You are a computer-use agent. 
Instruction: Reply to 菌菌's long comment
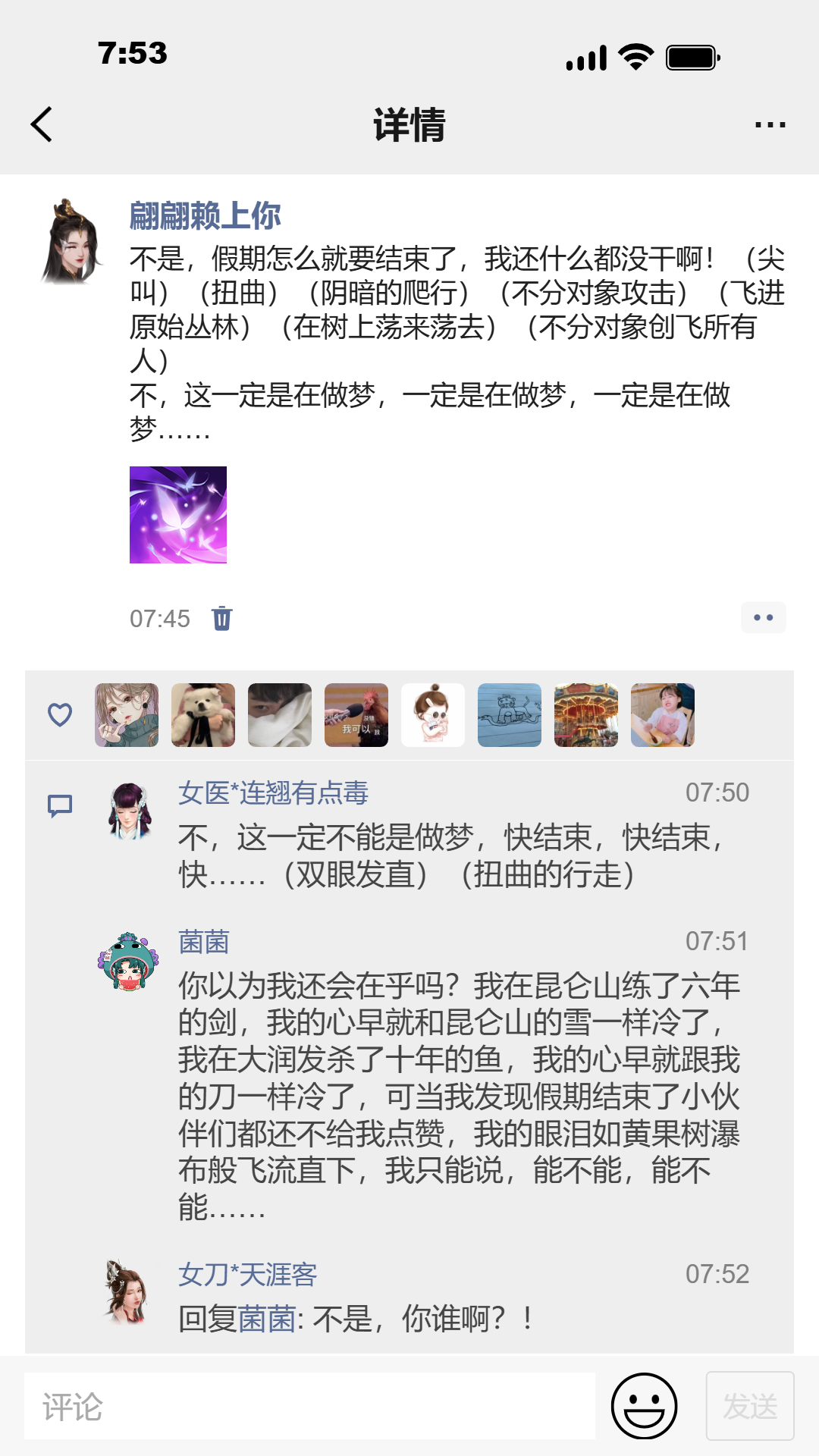(x=459, y=1096)
